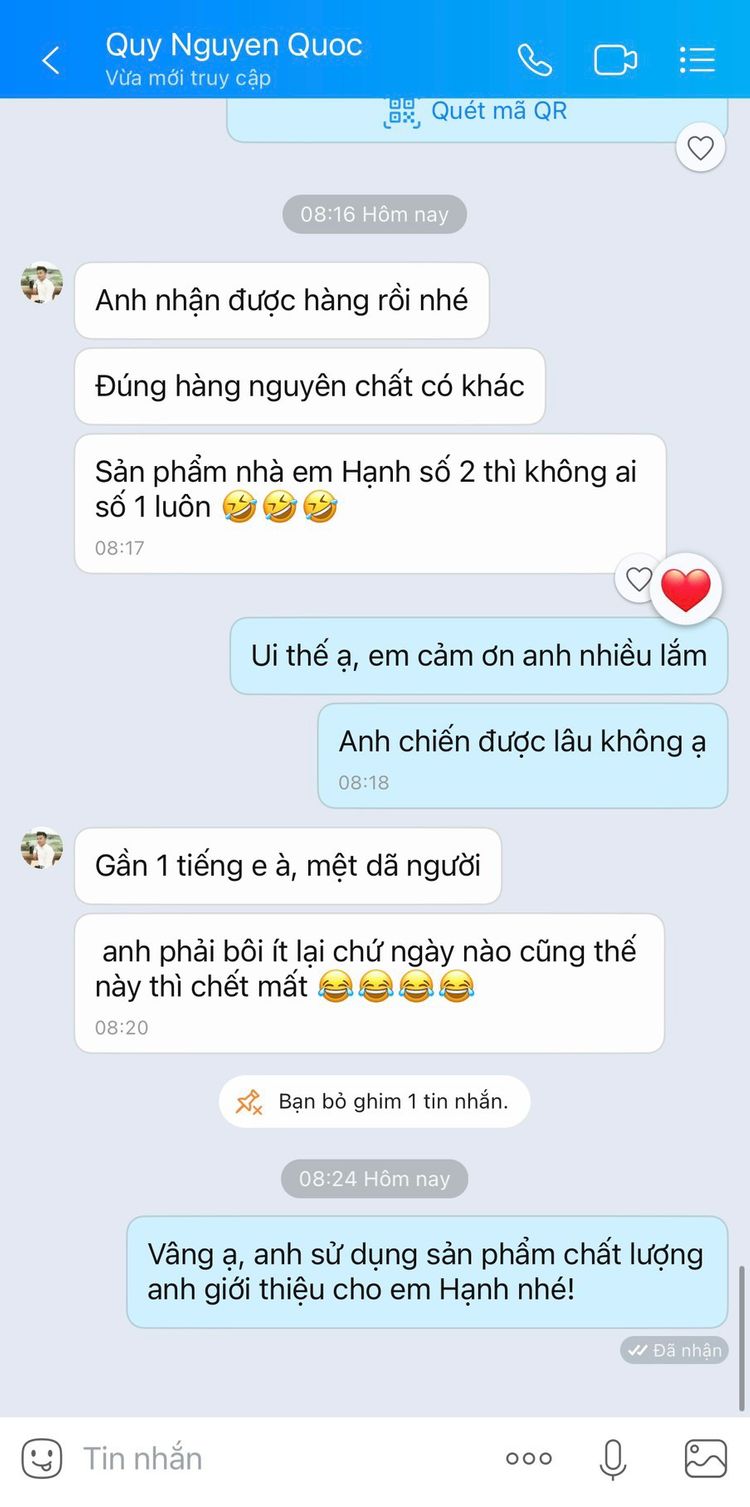Viewport: 750px width, 1507px height.
Task: Tap the Đã nhận delivery status label
Action: click(674, 1350)
